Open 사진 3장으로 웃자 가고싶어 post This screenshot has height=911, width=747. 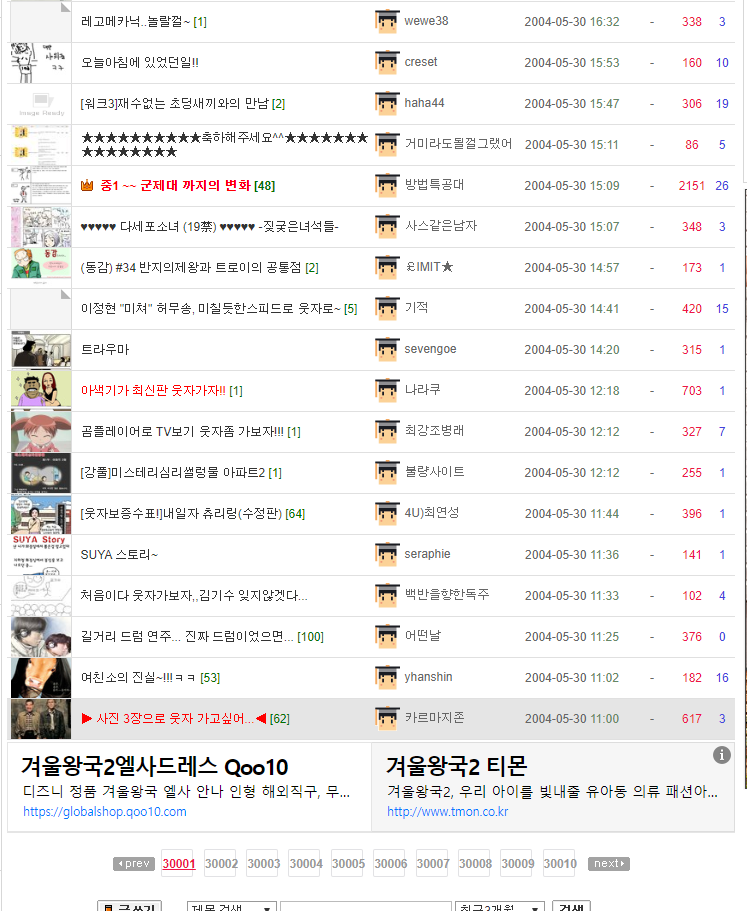pyautogui.click(x=175, y=718)
